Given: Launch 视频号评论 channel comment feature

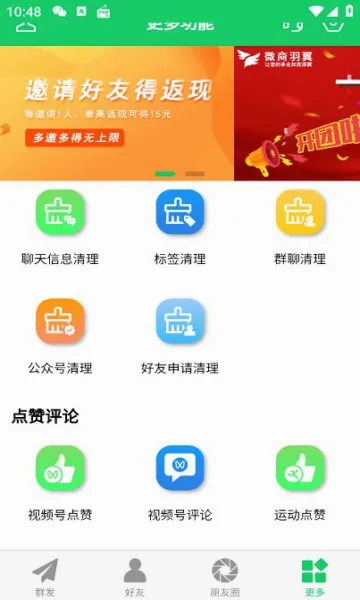Looking at the screenshot, I should coord(180,483).
